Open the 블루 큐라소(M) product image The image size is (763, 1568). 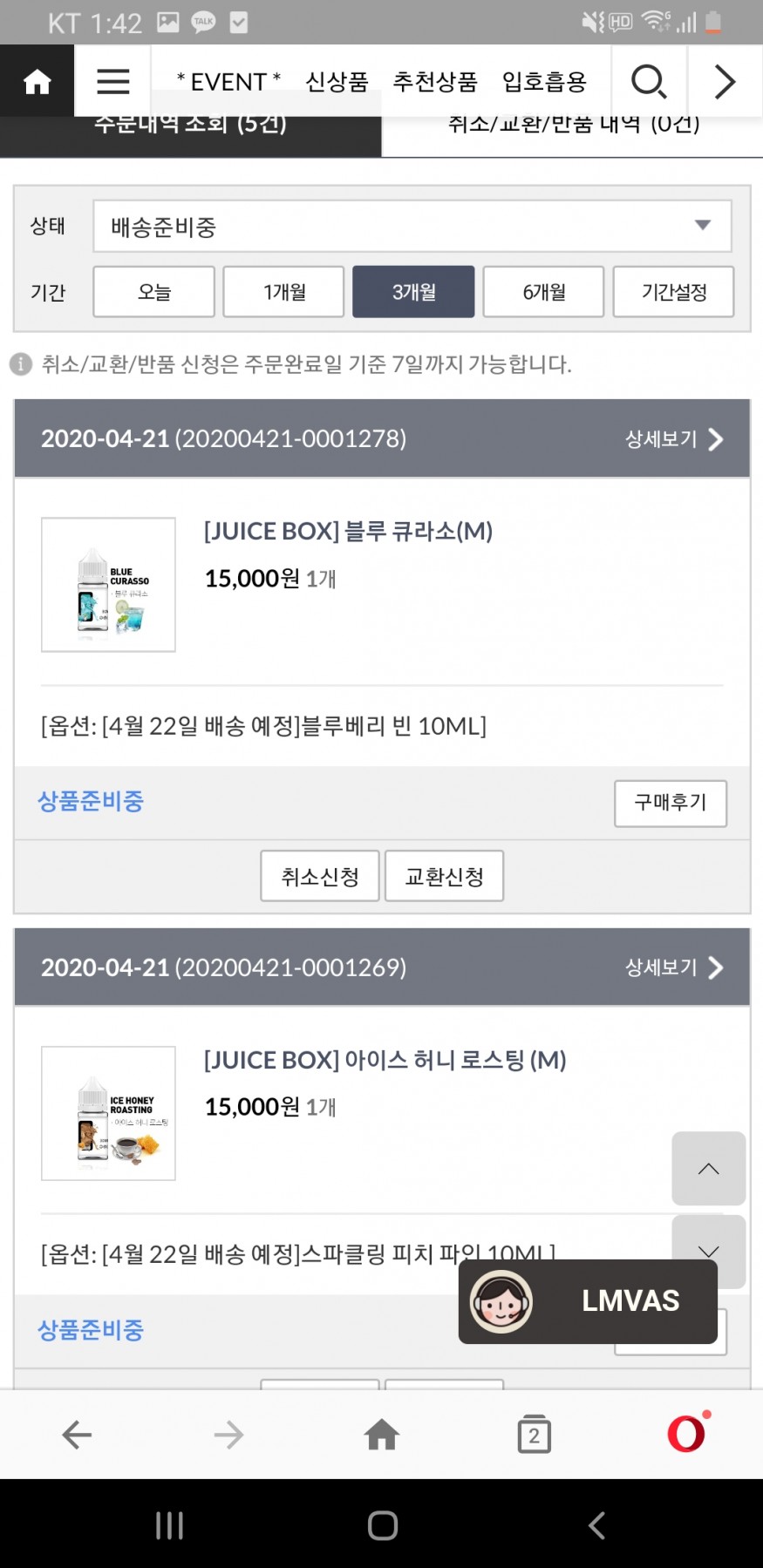109,585
